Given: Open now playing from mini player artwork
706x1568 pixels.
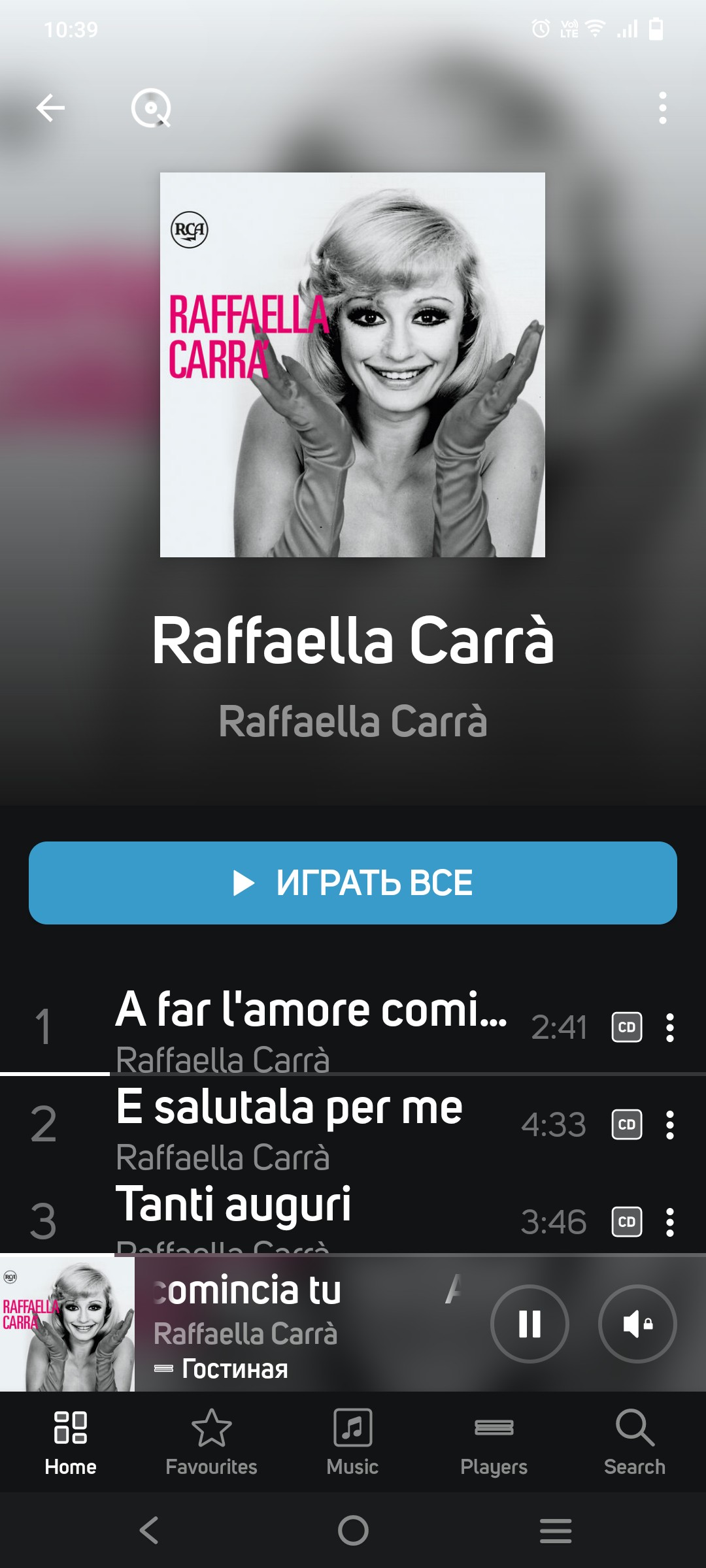Looking at the screenshot, I should (x=67, y=1324).
